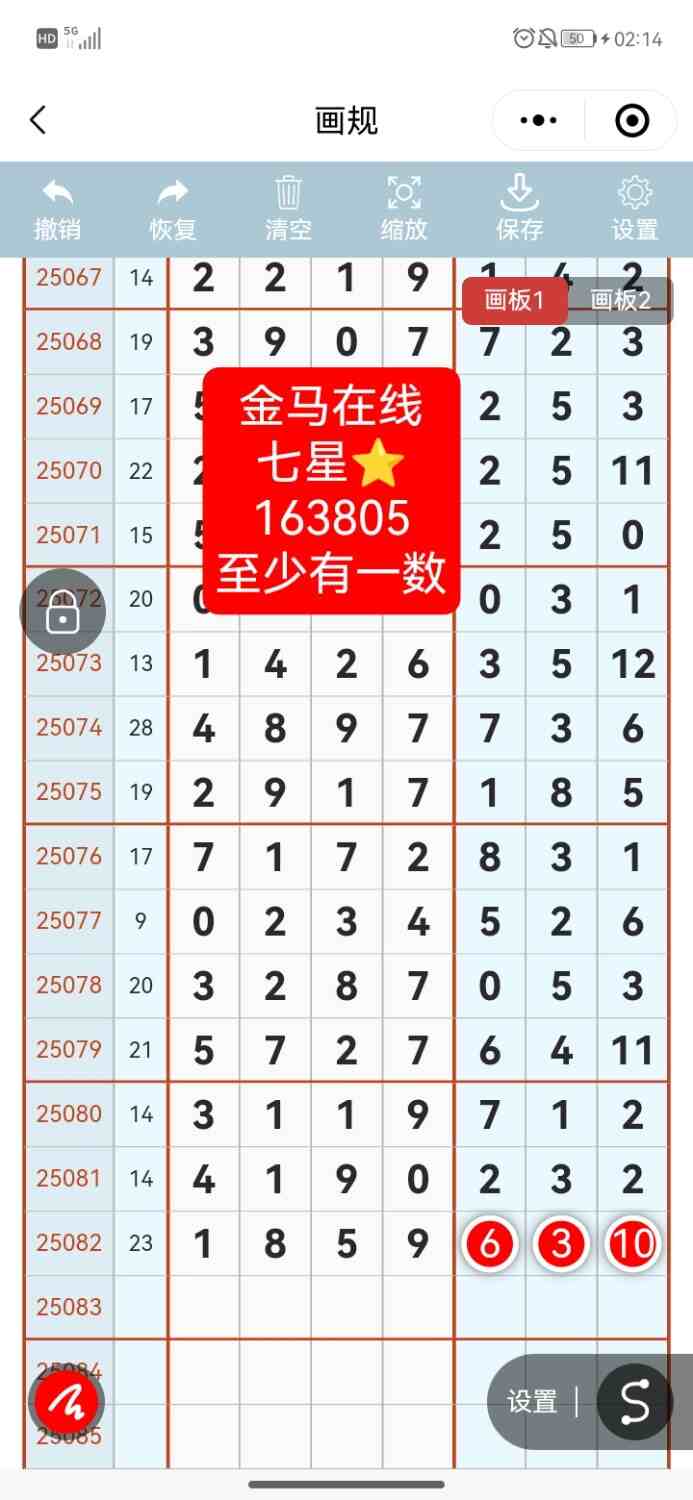Open 设置 in the top toolbar
This screenshot has width=693, height=1500.
coord(635,208)
